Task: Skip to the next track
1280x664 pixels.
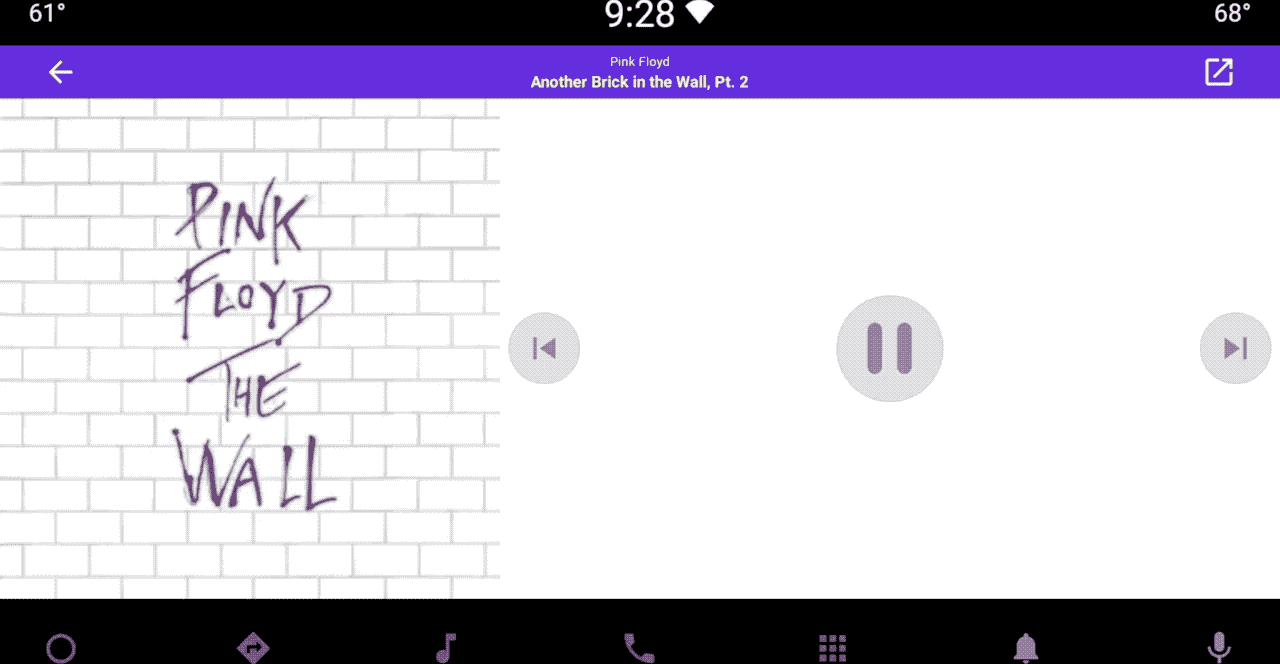Action: point(1235,348)
